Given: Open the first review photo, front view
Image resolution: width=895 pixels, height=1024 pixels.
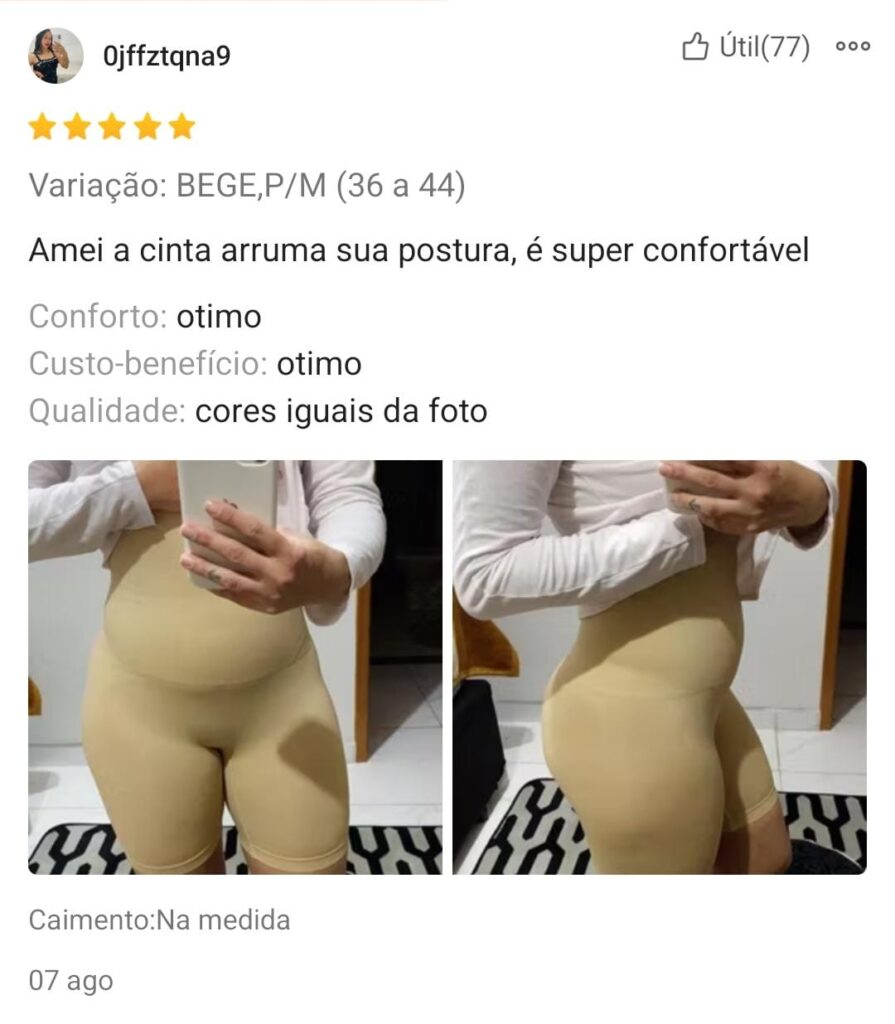Looking at the screenshot, I should coord(235,667).
